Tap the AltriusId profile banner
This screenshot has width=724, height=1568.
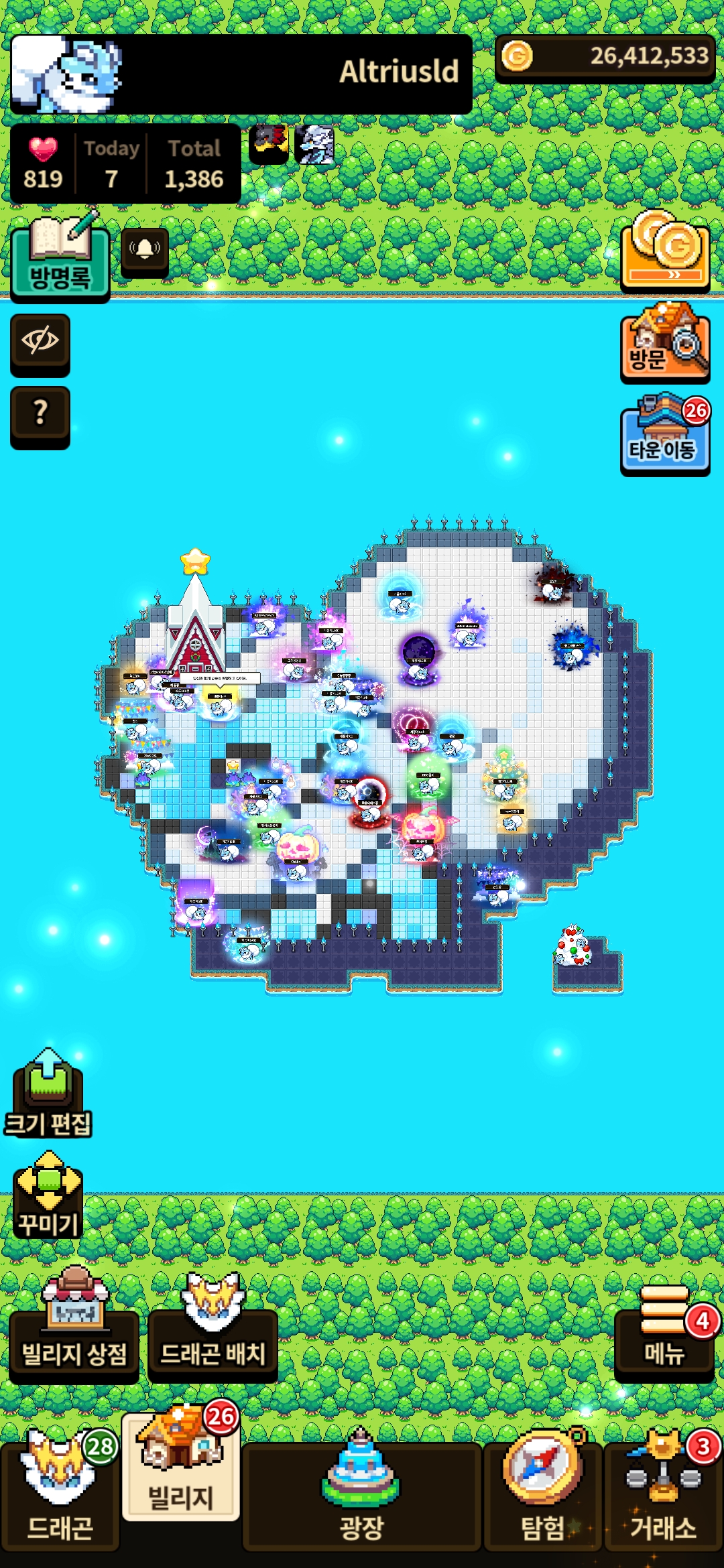click(x=241, y=74)
